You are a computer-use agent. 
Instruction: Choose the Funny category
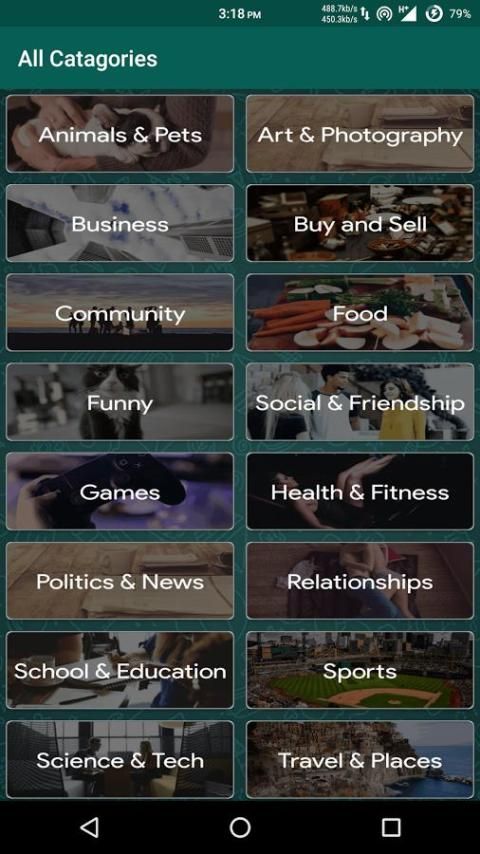click(x=120, y=402)
